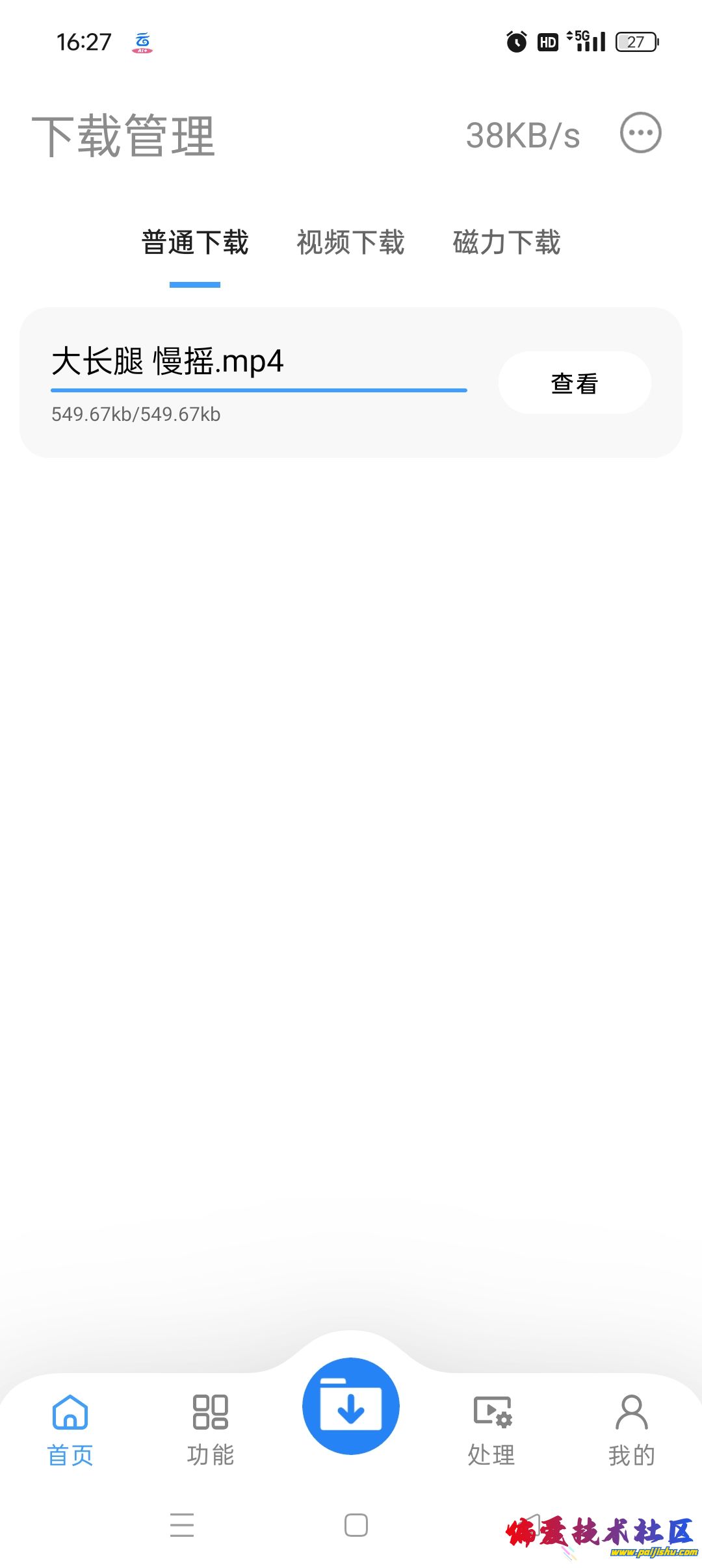Switch to the 磁力下载 tab
The width and height of the screenshot is (702, 1568).
pos(508,242)
